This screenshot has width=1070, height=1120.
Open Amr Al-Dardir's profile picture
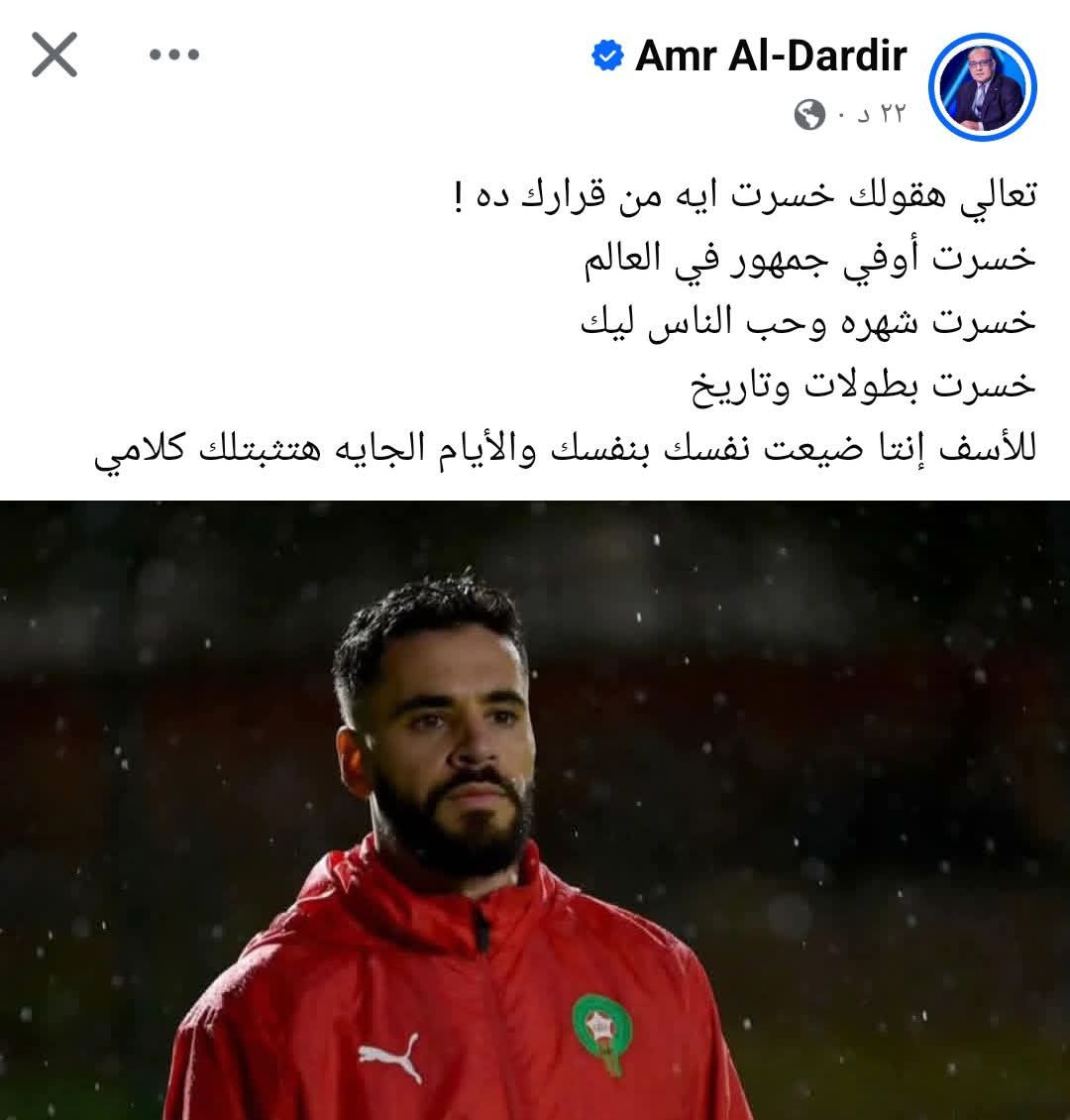tap(982, 86)
